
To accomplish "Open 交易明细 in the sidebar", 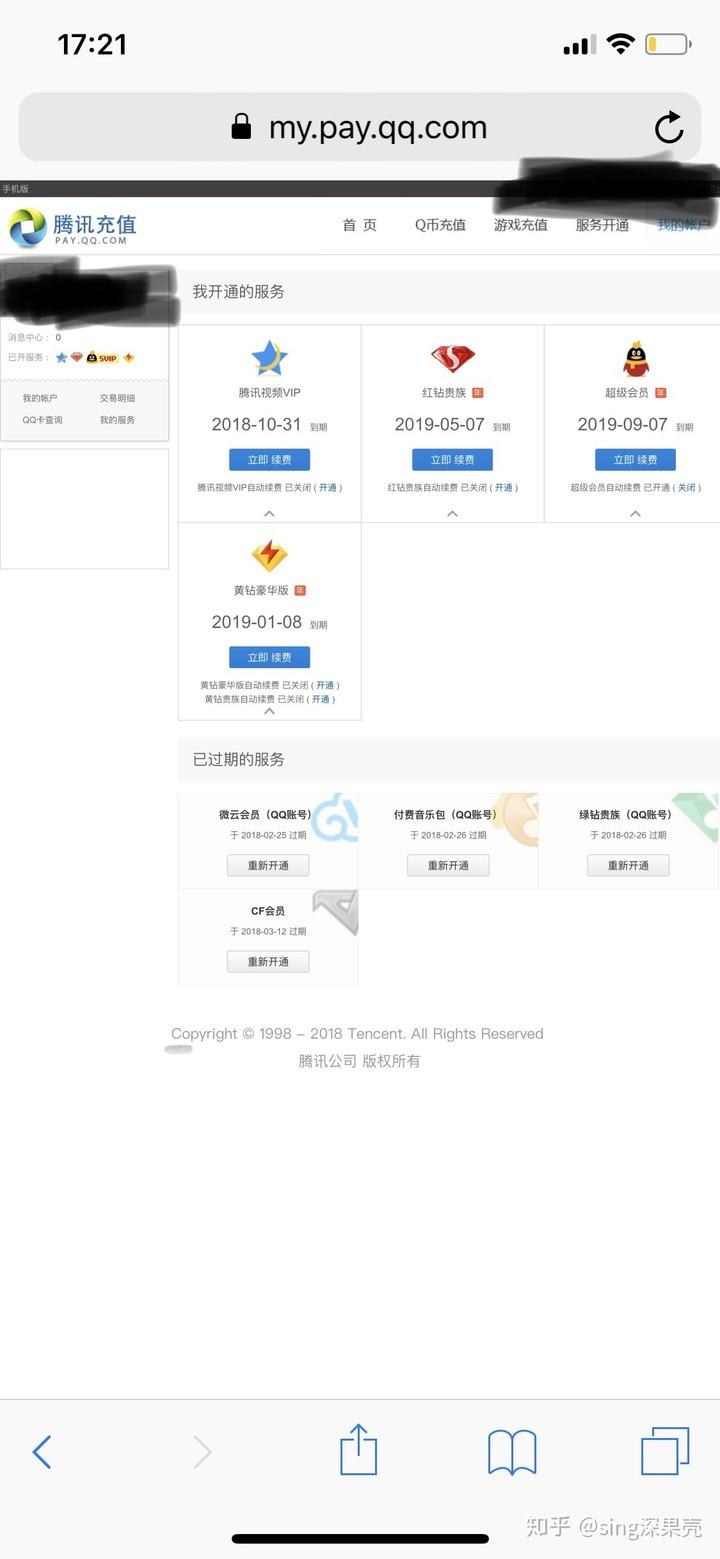I will click(x=117, y=398).
